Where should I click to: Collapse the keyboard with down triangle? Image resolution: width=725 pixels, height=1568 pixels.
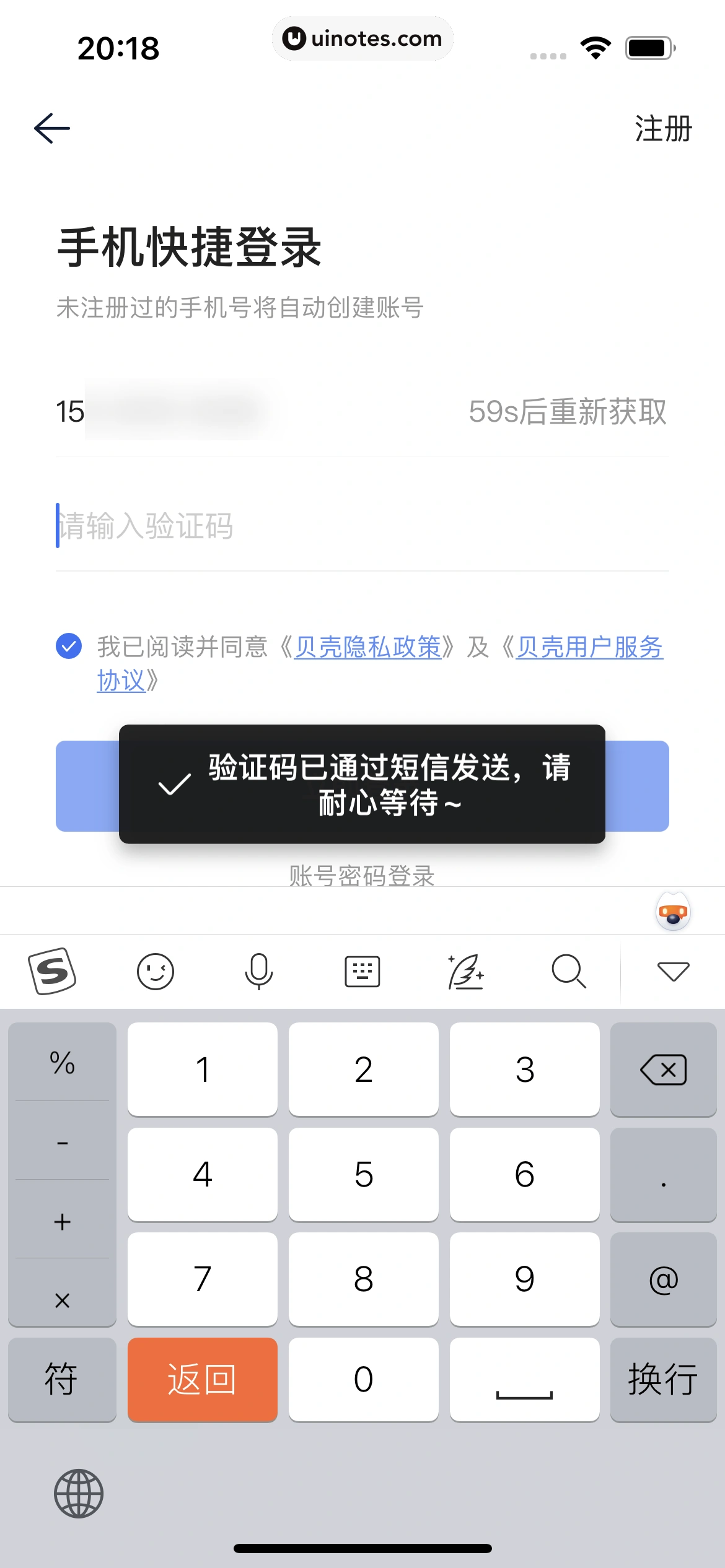pyautogui.click(x=673, y=971)
